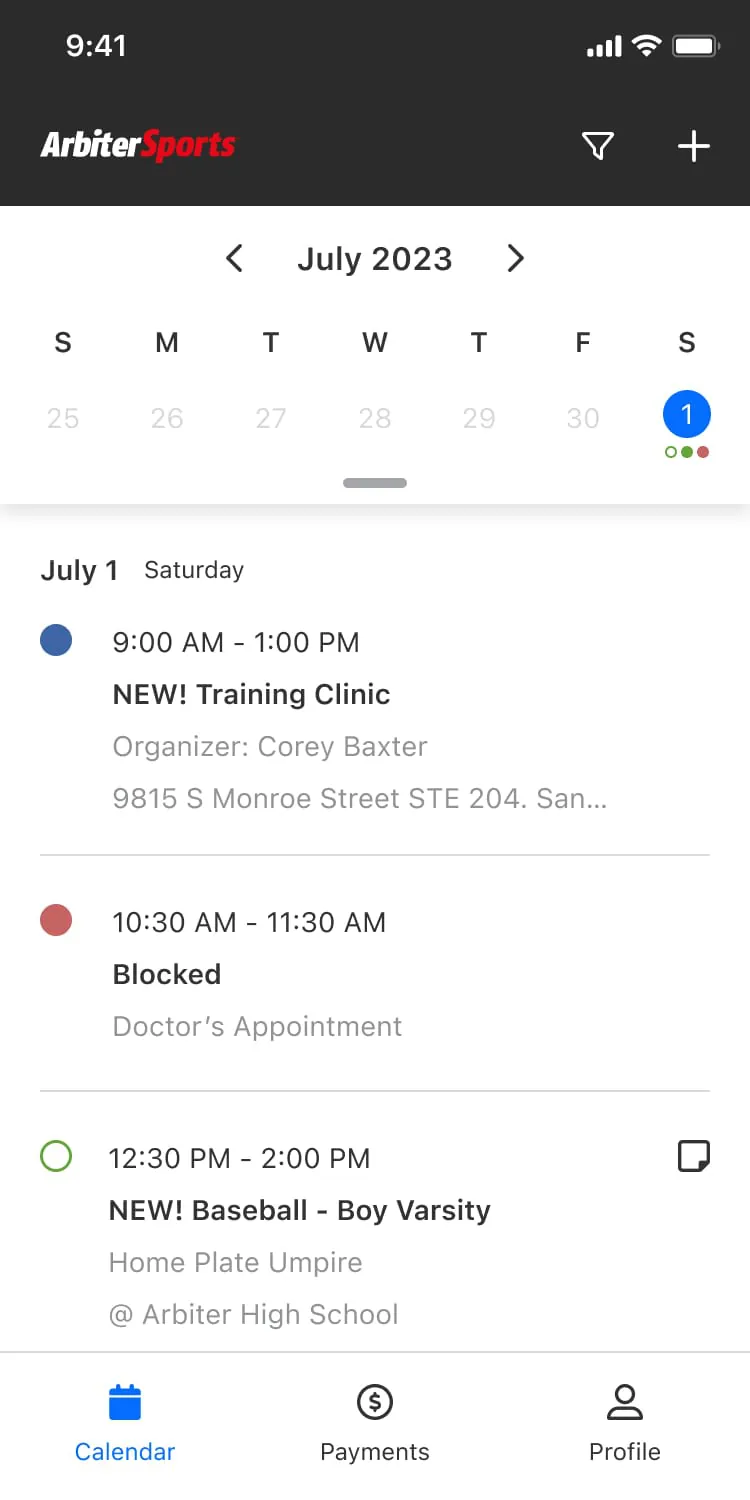
Task: Add a new calendar entry
Action: pyautogui.click(x=693, y=146)
